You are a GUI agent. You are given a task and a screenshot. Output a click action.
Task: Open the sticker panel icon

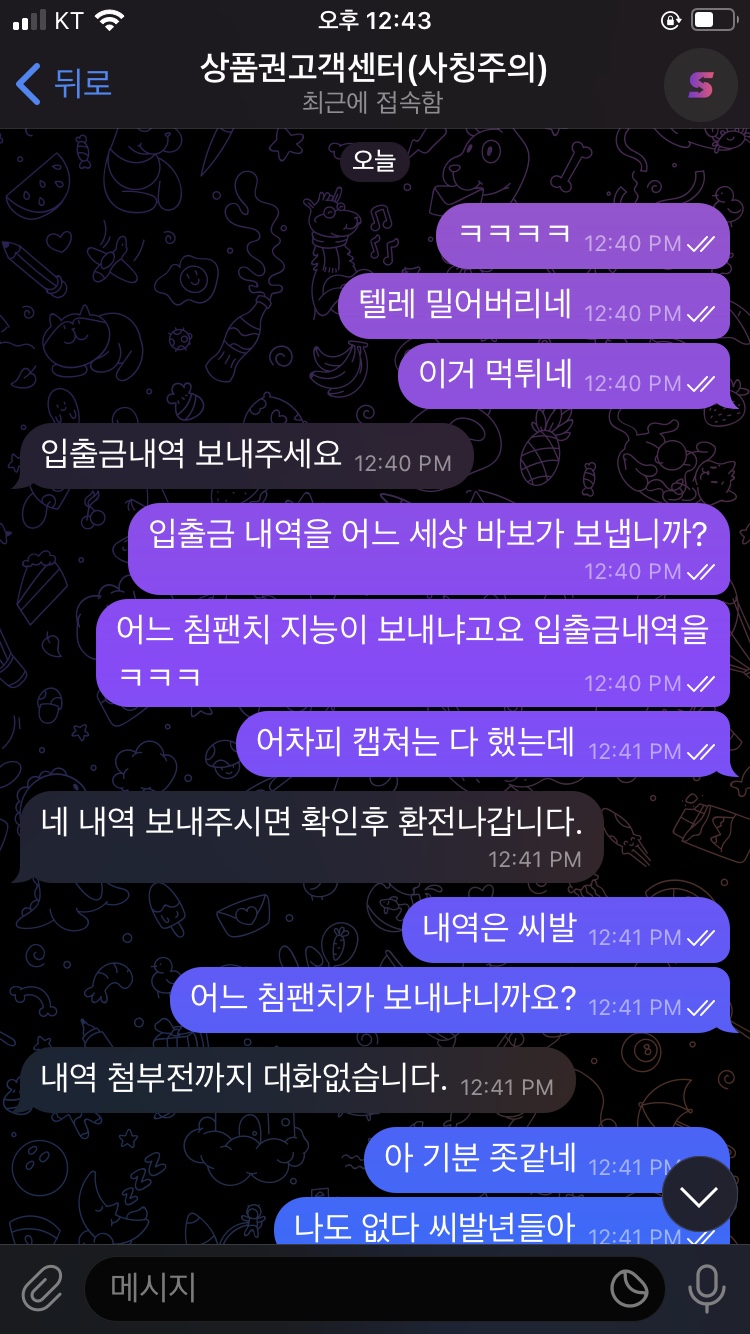629,1289
